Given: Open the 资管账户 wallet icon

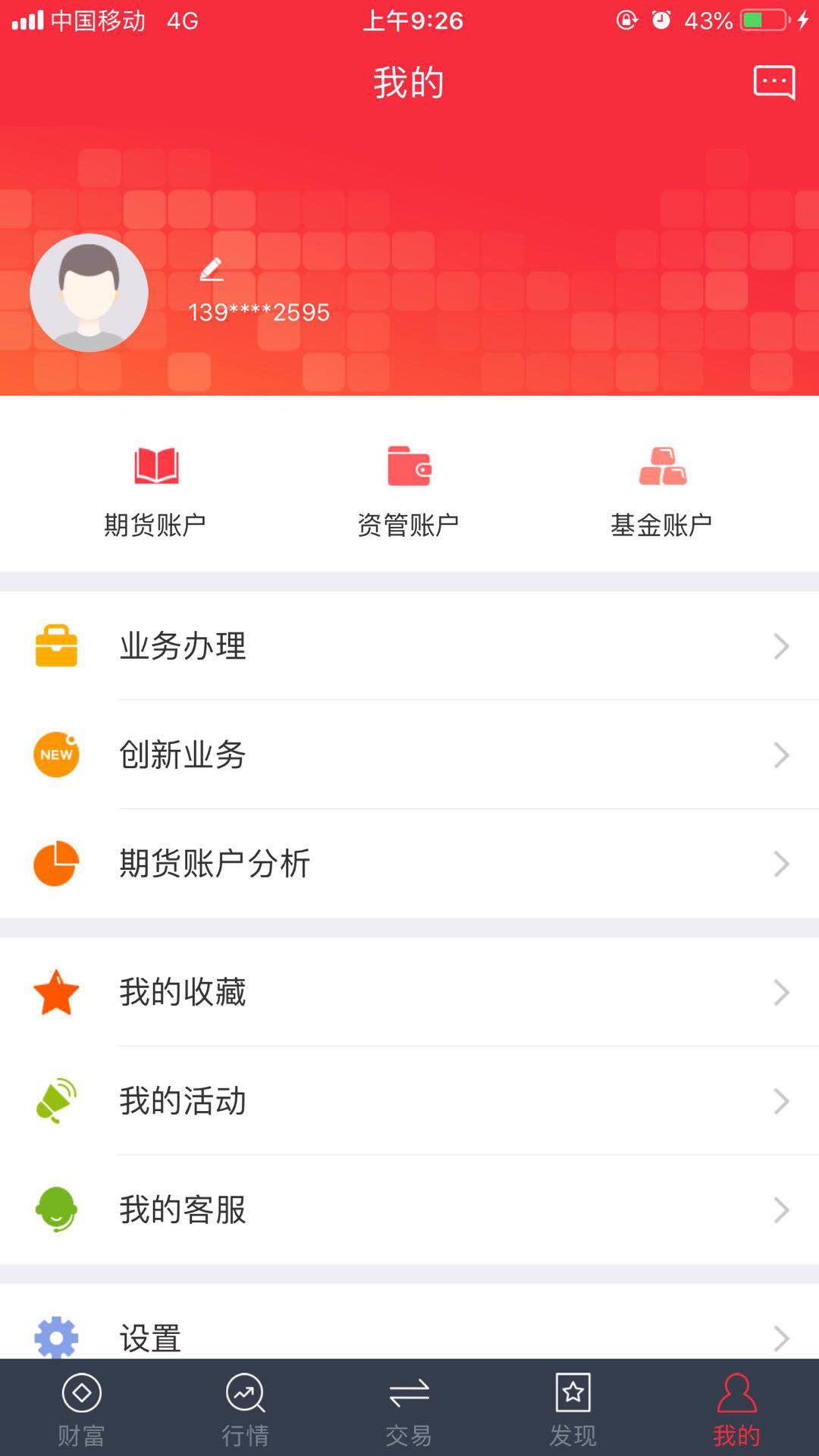Looking at the screenshot, I should 409,466.
